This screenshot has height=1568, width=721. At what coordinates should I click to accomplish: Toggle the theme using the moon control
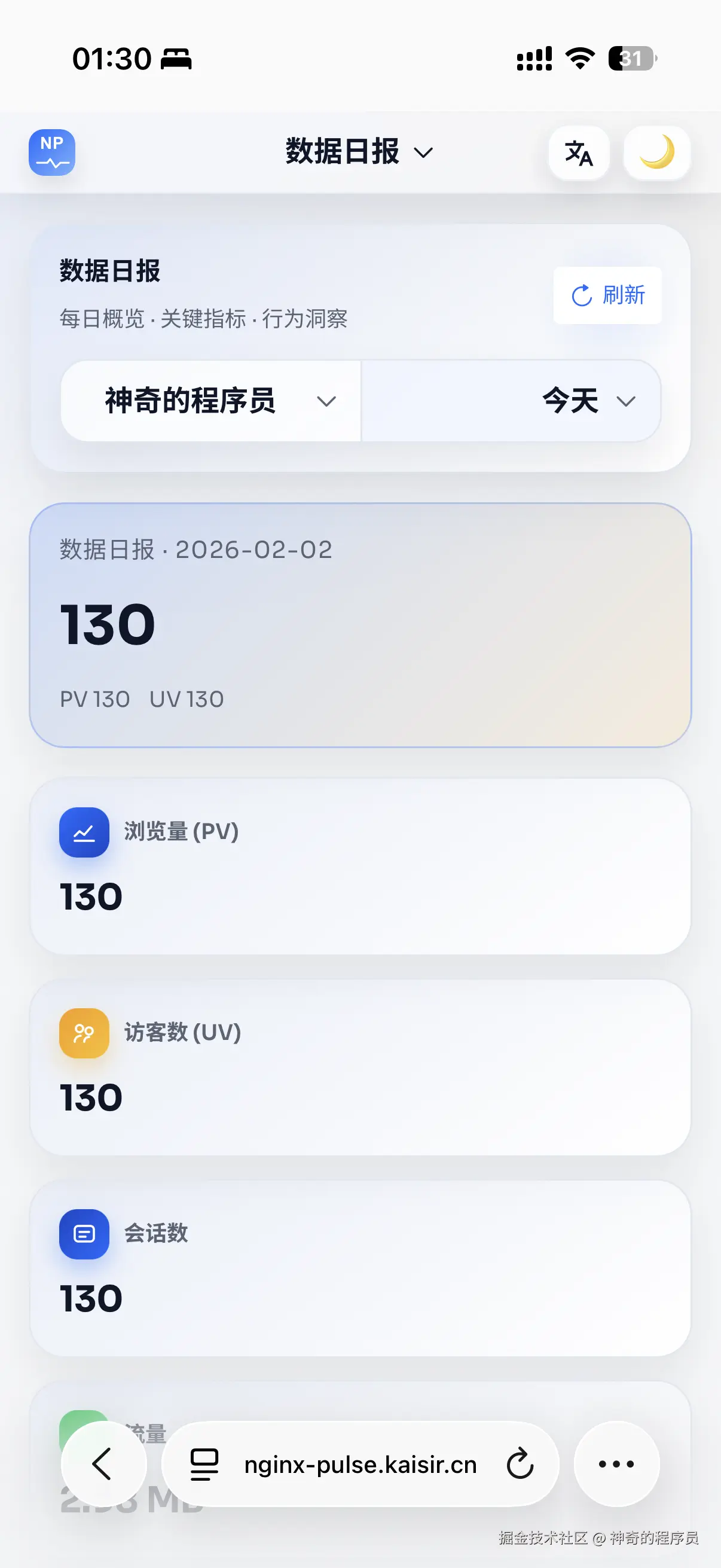pyautogui.click(x=656, y=153)
